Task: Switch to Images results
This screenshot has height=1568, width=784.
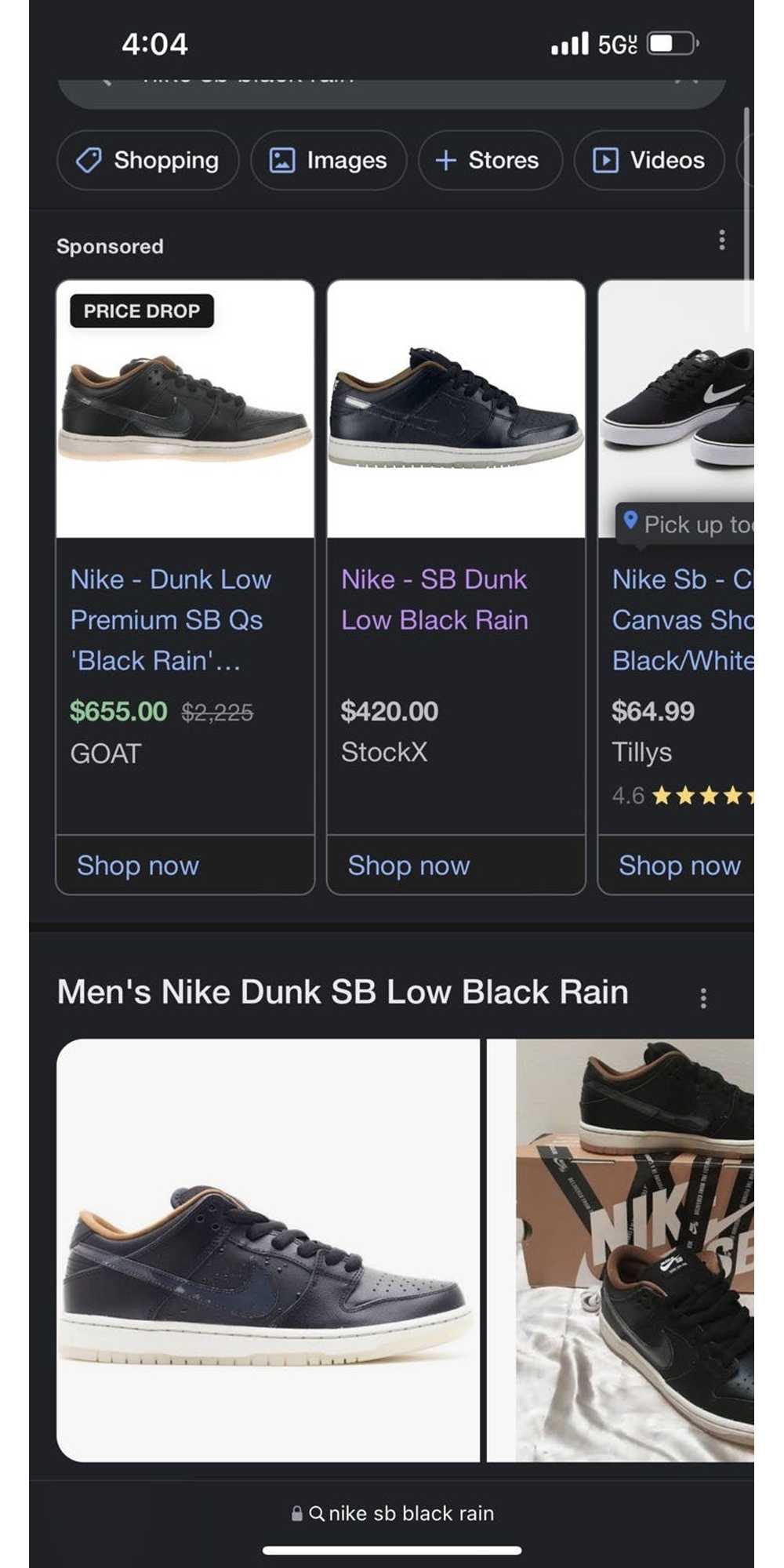Action: pyautogui.click(x=328, y=161)
